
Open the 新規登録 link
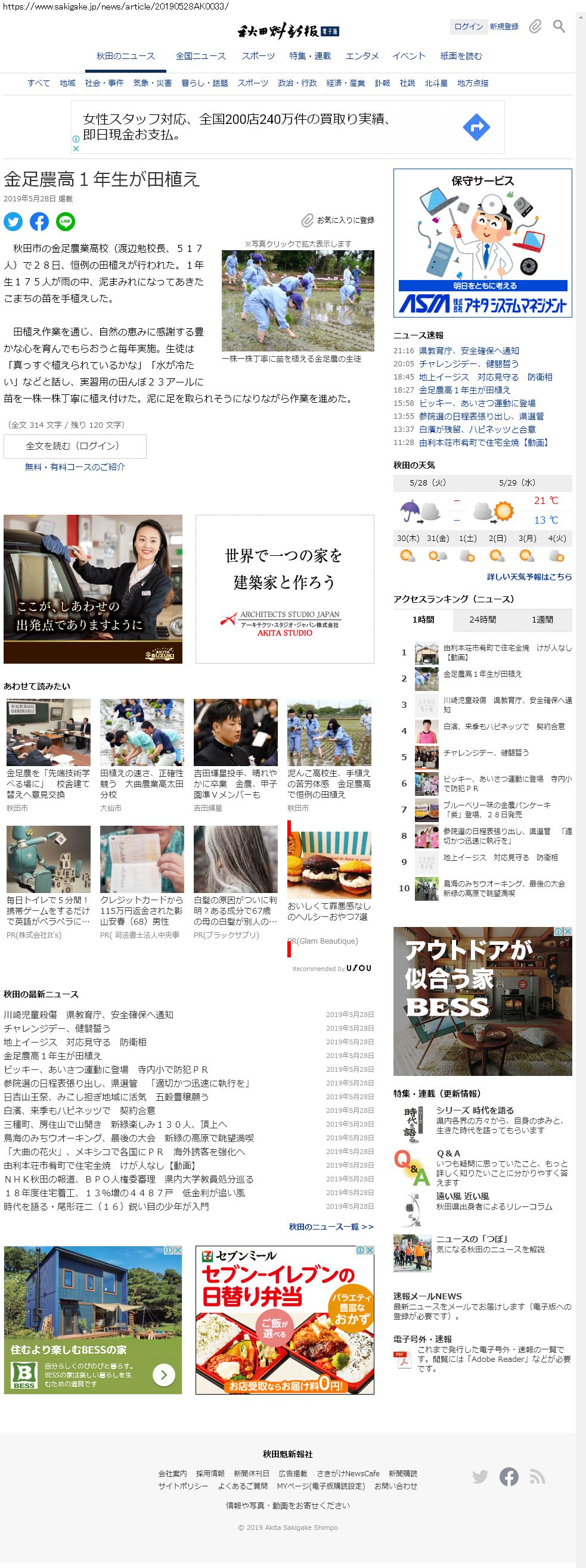pyautogui.click(x=504, y=26)
